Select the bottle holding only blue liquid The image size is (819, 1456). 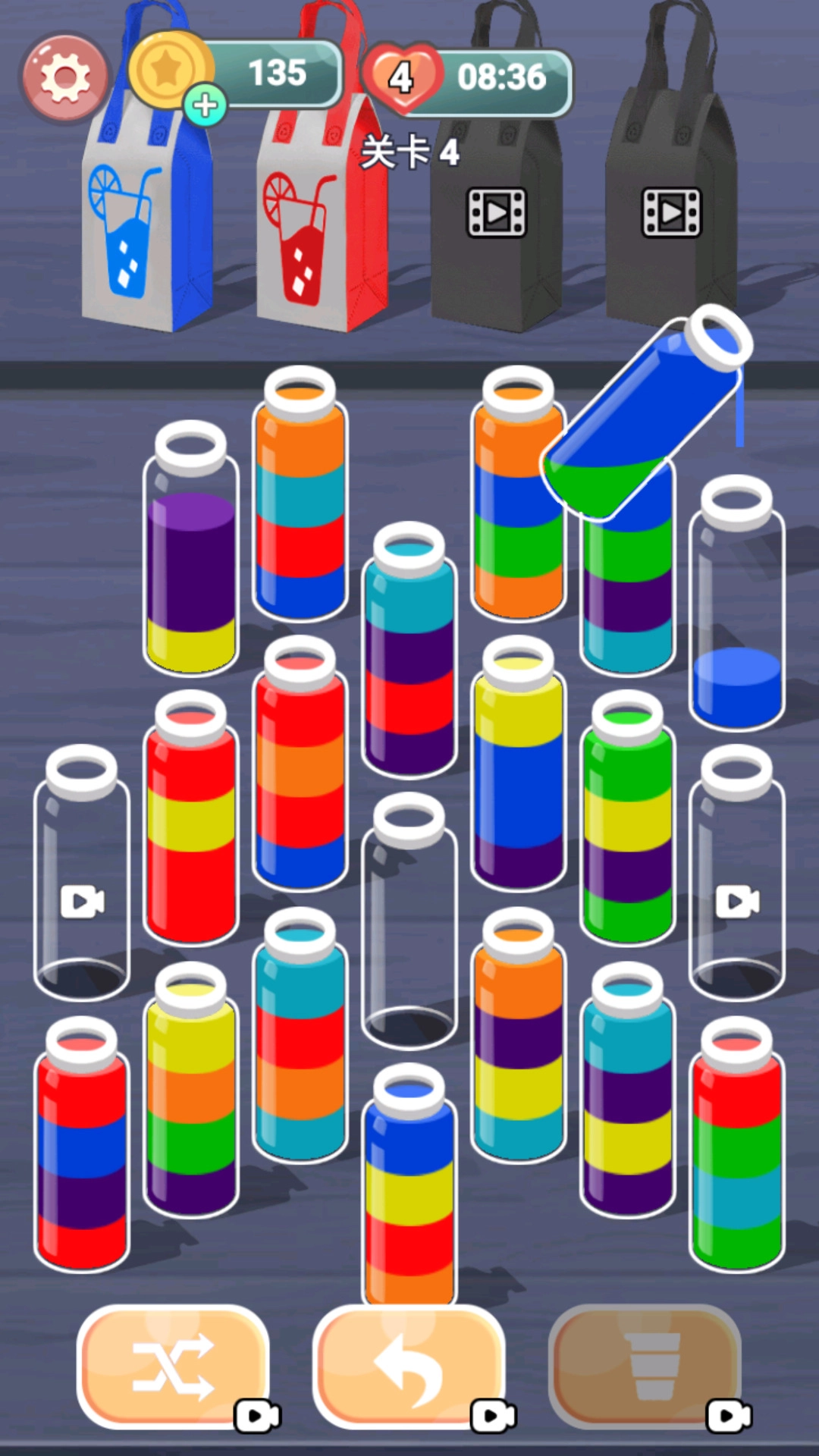tap(736, 614)
